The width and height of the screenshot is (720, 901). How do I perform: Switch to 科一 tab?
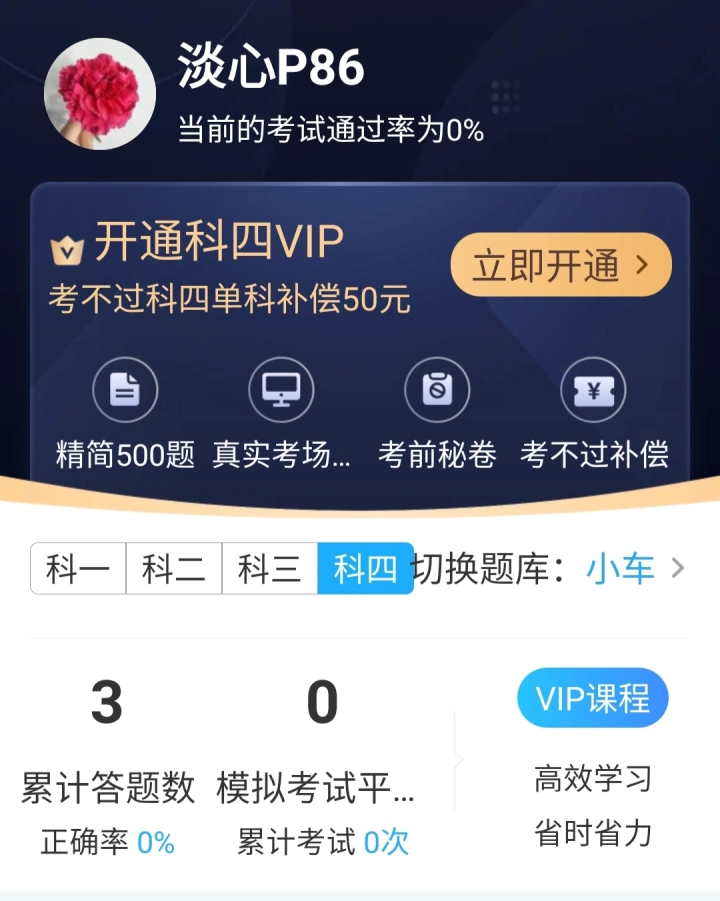click(x=78, y=569)
